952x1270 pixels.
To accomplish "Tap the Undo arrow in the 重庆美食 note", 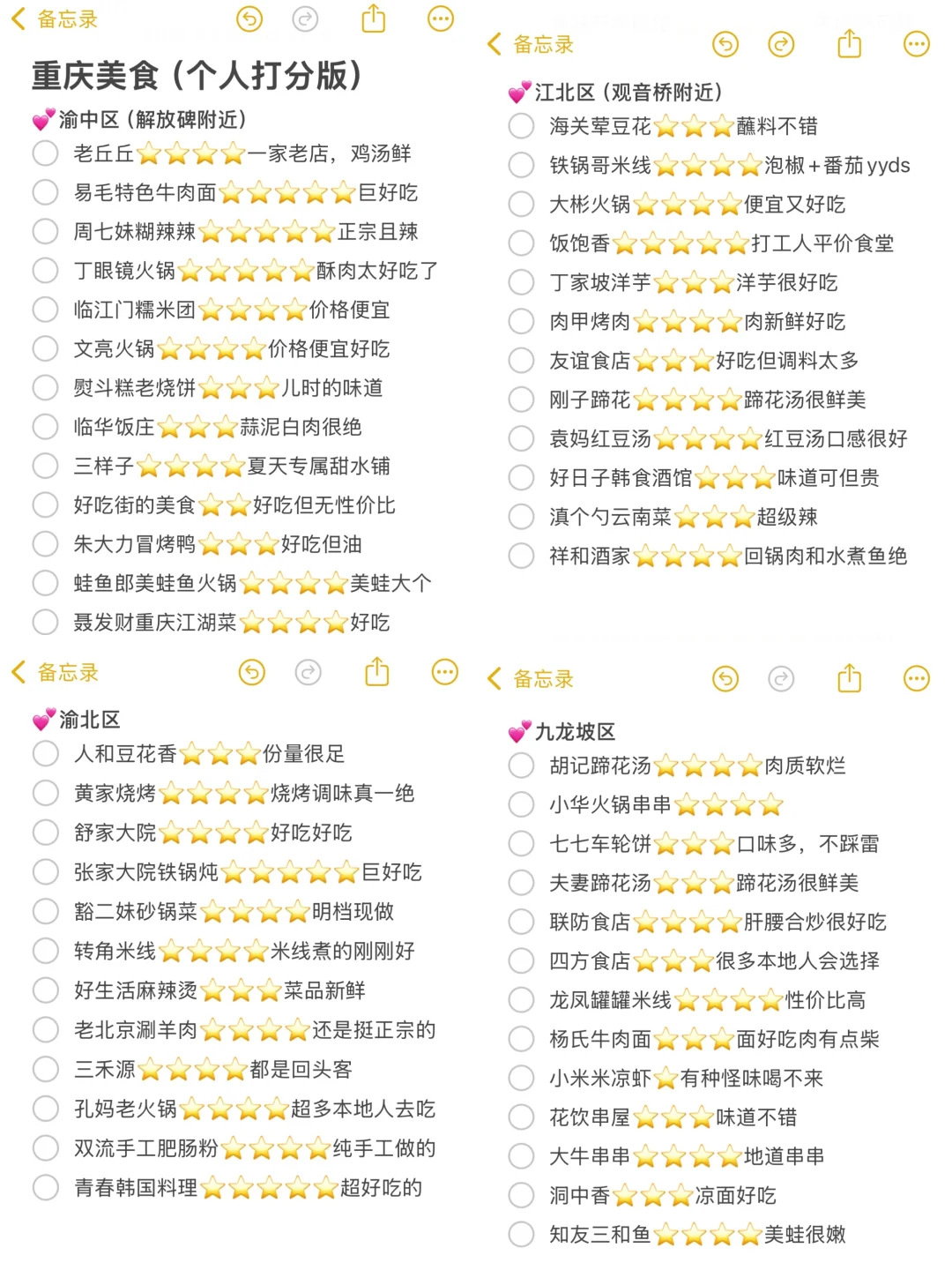I will 249,19.
